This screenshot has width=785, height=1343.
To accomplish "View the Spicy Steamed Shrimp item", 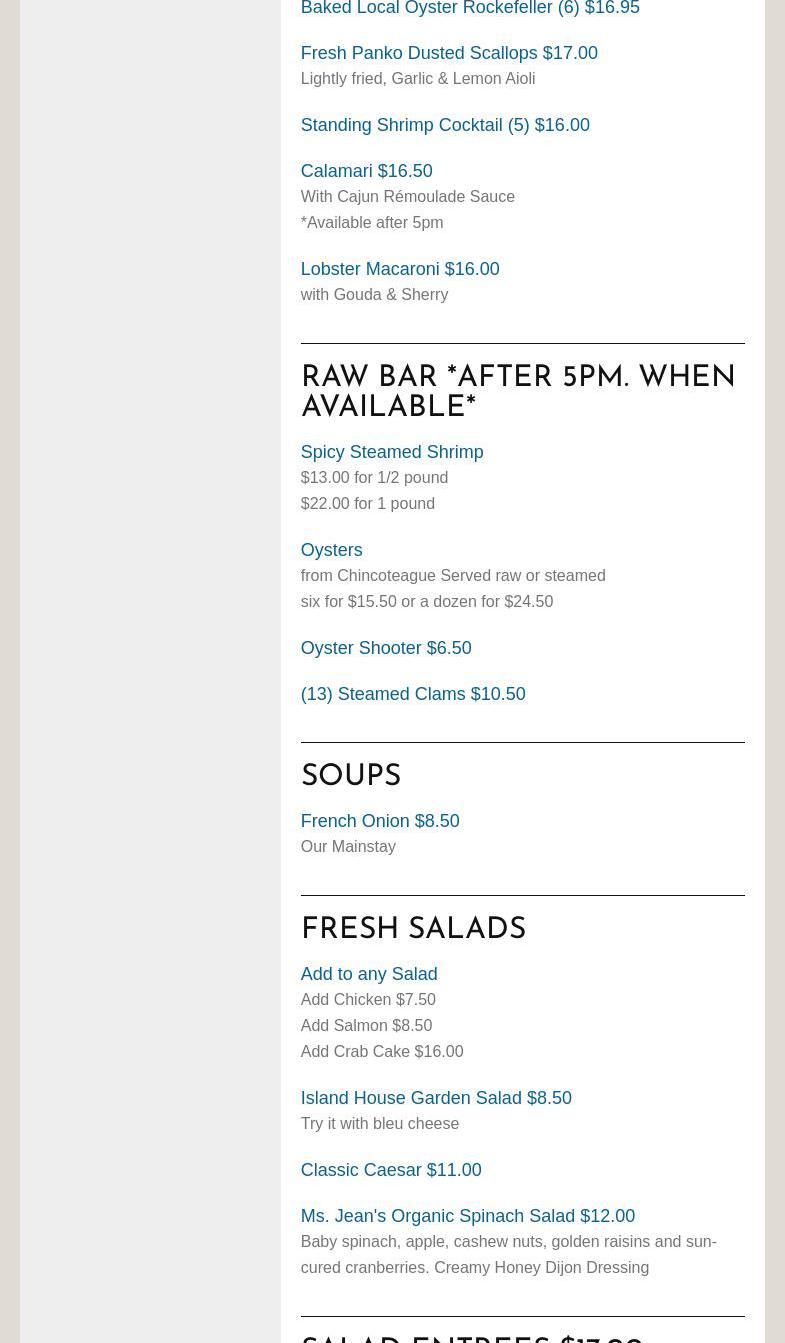I will click(391, 452).
